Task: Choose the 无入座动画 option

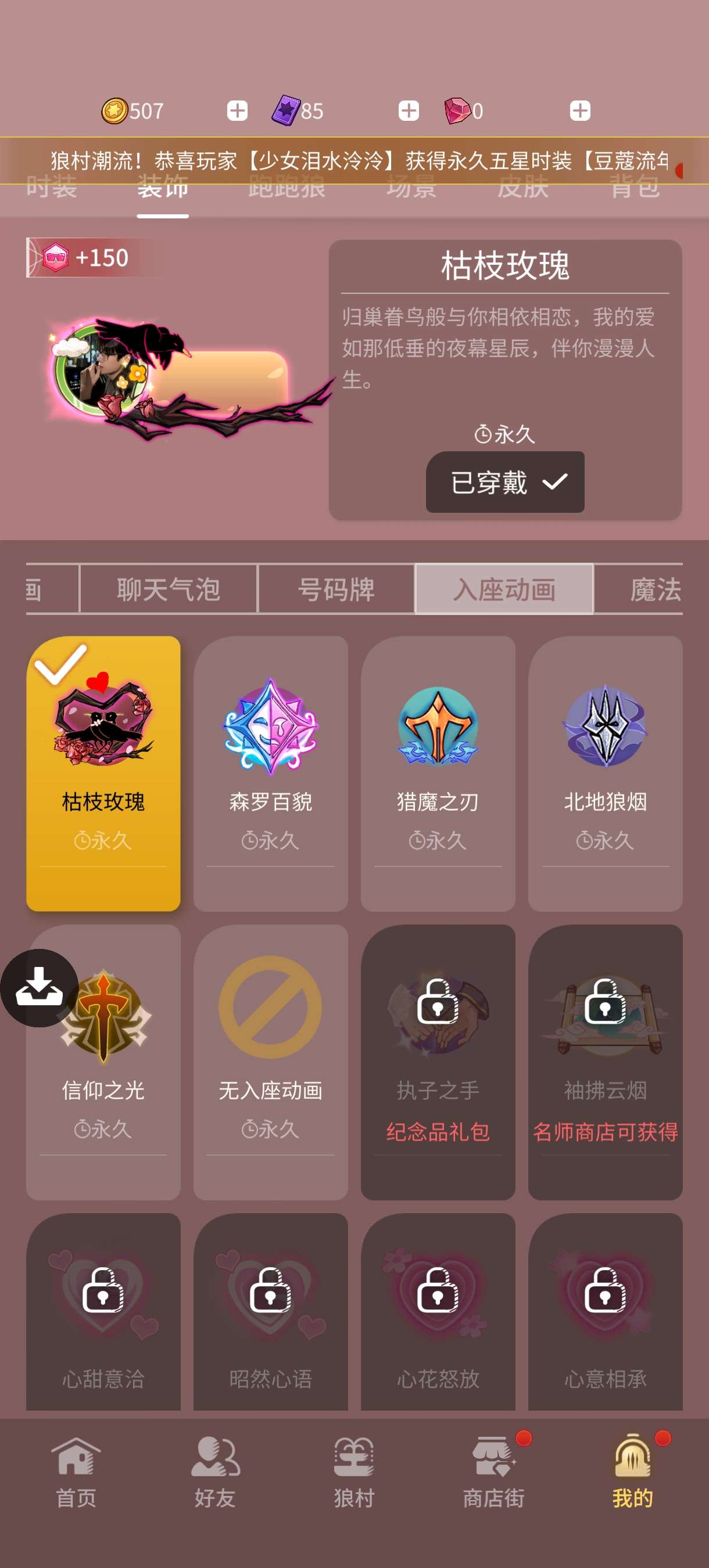Action: 270,1062
